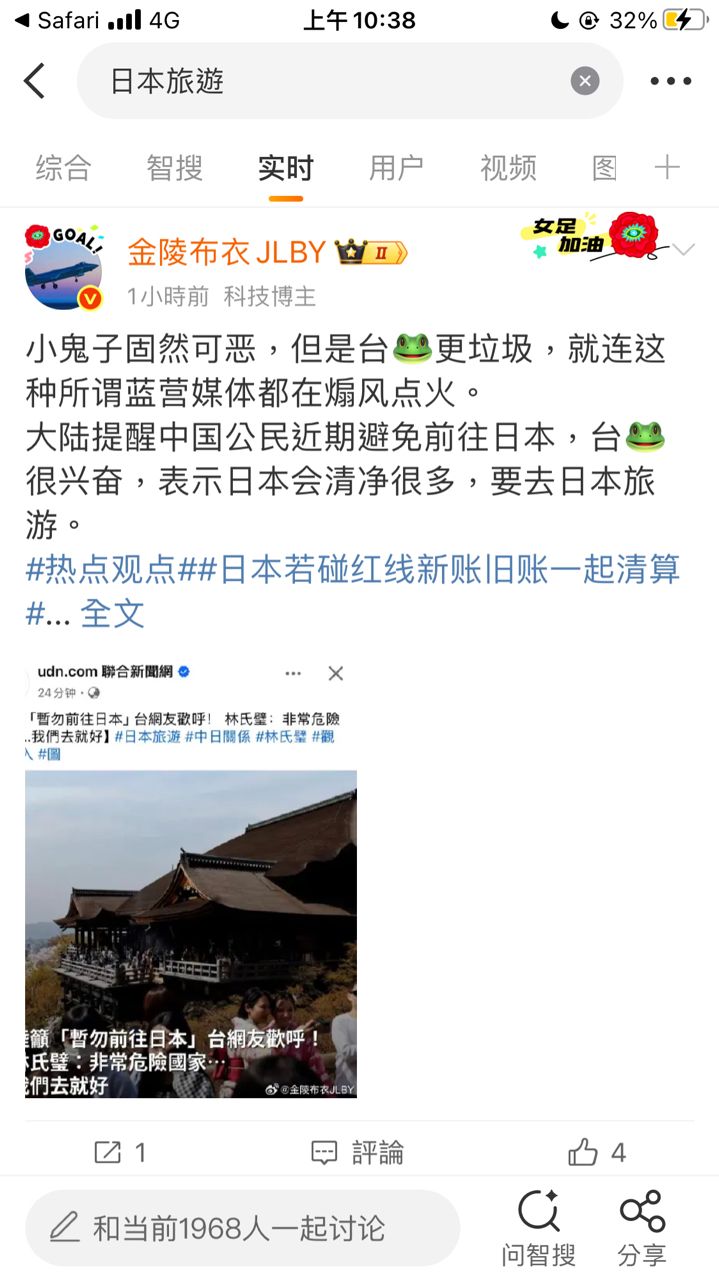Image resolution: width=719 pixels, height=1280 pixels.
Task: Expand post options chevron next to 女足加油
Action: [683, 250]
